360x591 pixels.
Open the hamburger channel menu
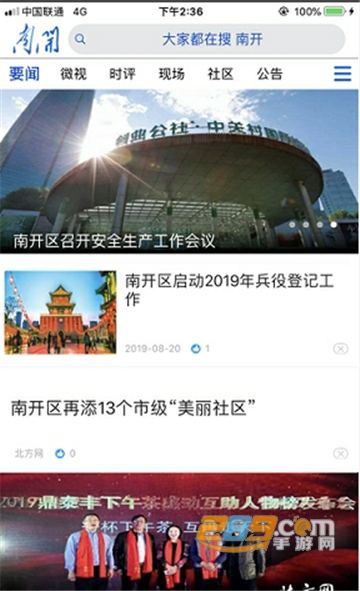[x=343, y=73]
